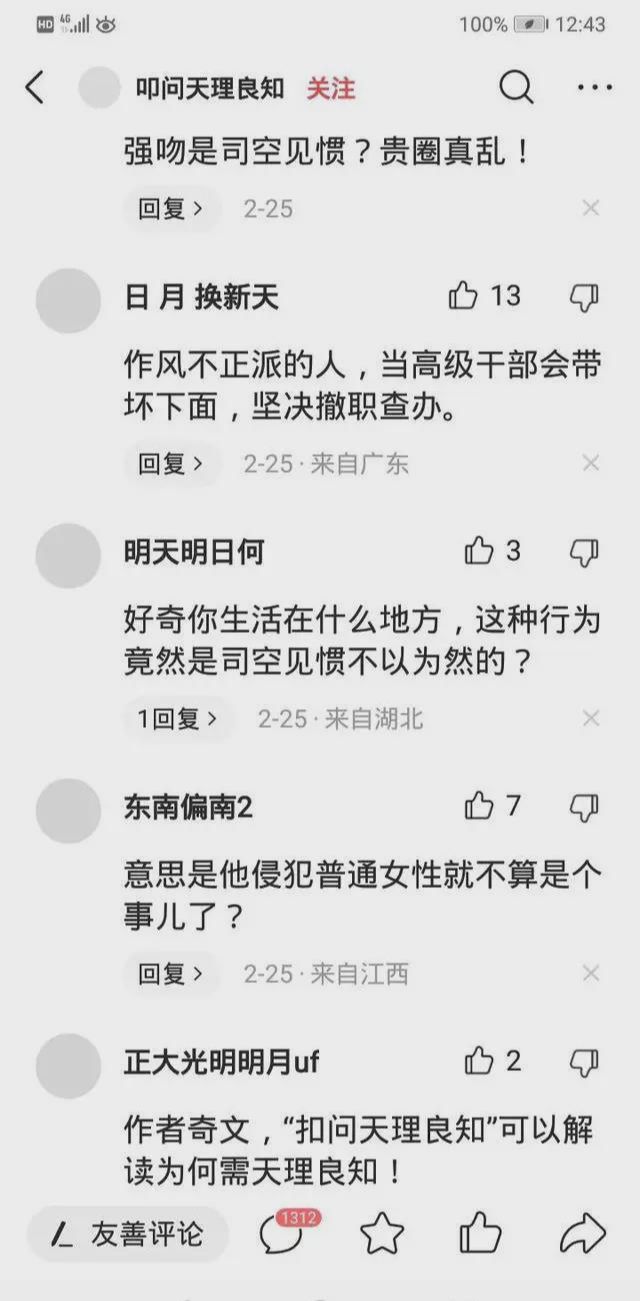Like the comment by 明天明日何
Screen dimensions: 640x1301
pyautogui.click(x=480, y=551)
